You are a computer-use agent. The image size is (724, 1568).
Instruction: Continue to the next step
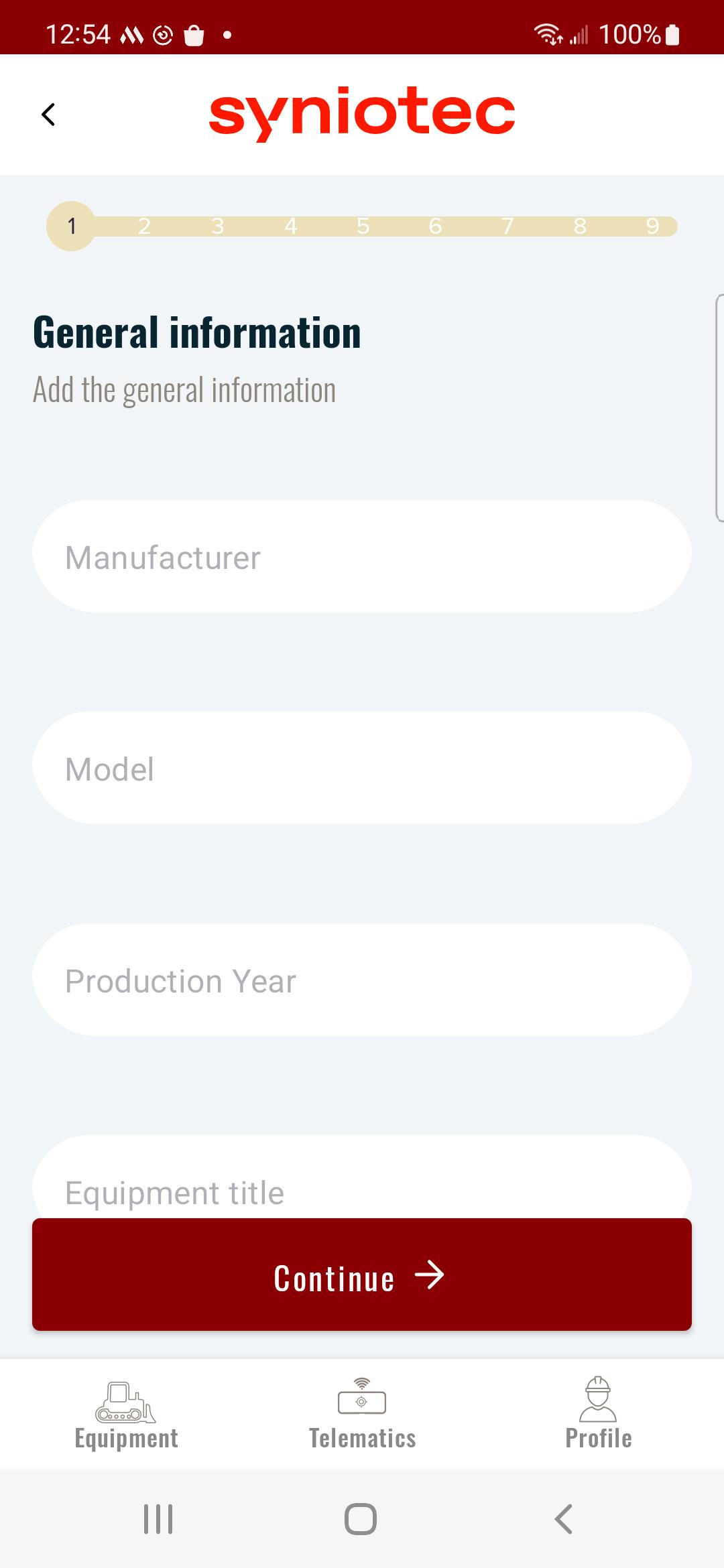coord(362,1275)
